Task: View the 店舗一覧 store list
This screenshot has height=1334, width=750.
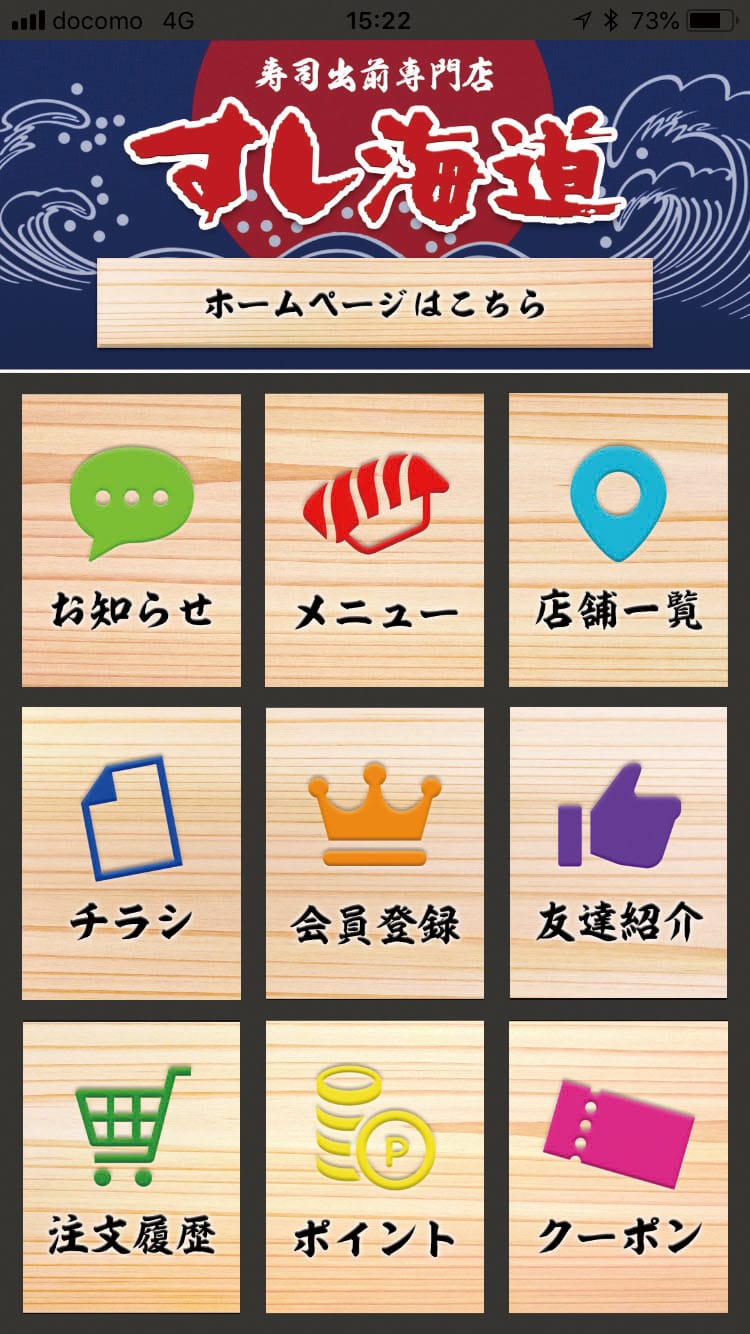Action: pyautogui.click(x=618, y=540)
